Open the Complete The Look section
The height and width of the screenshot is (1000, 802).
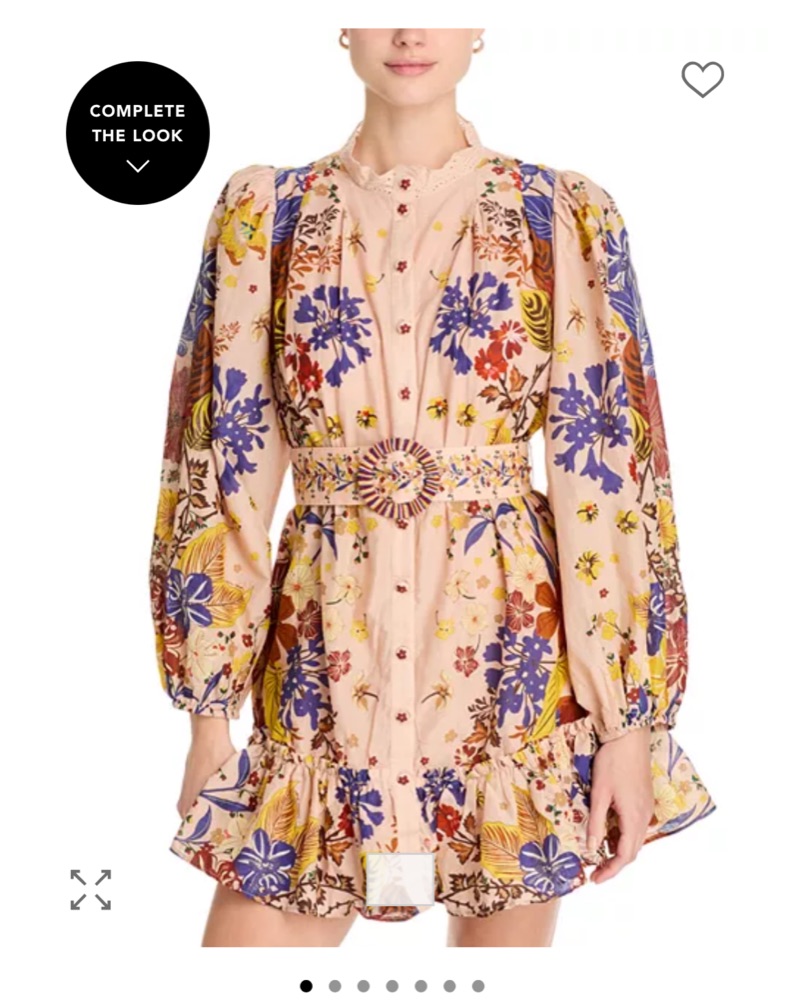[138, 133]
